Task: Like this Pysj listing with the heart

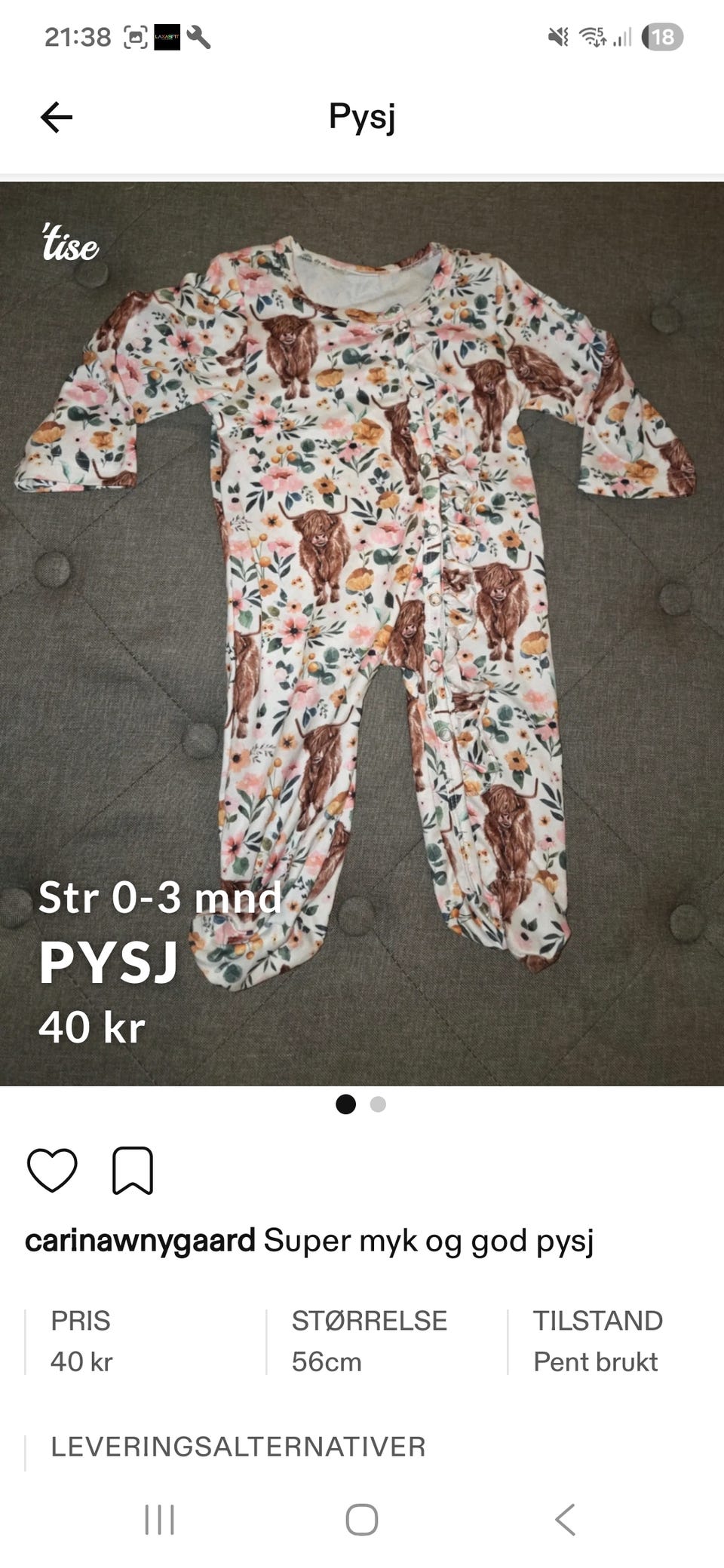Action: pyautogui.click(x=52, y=1170)
